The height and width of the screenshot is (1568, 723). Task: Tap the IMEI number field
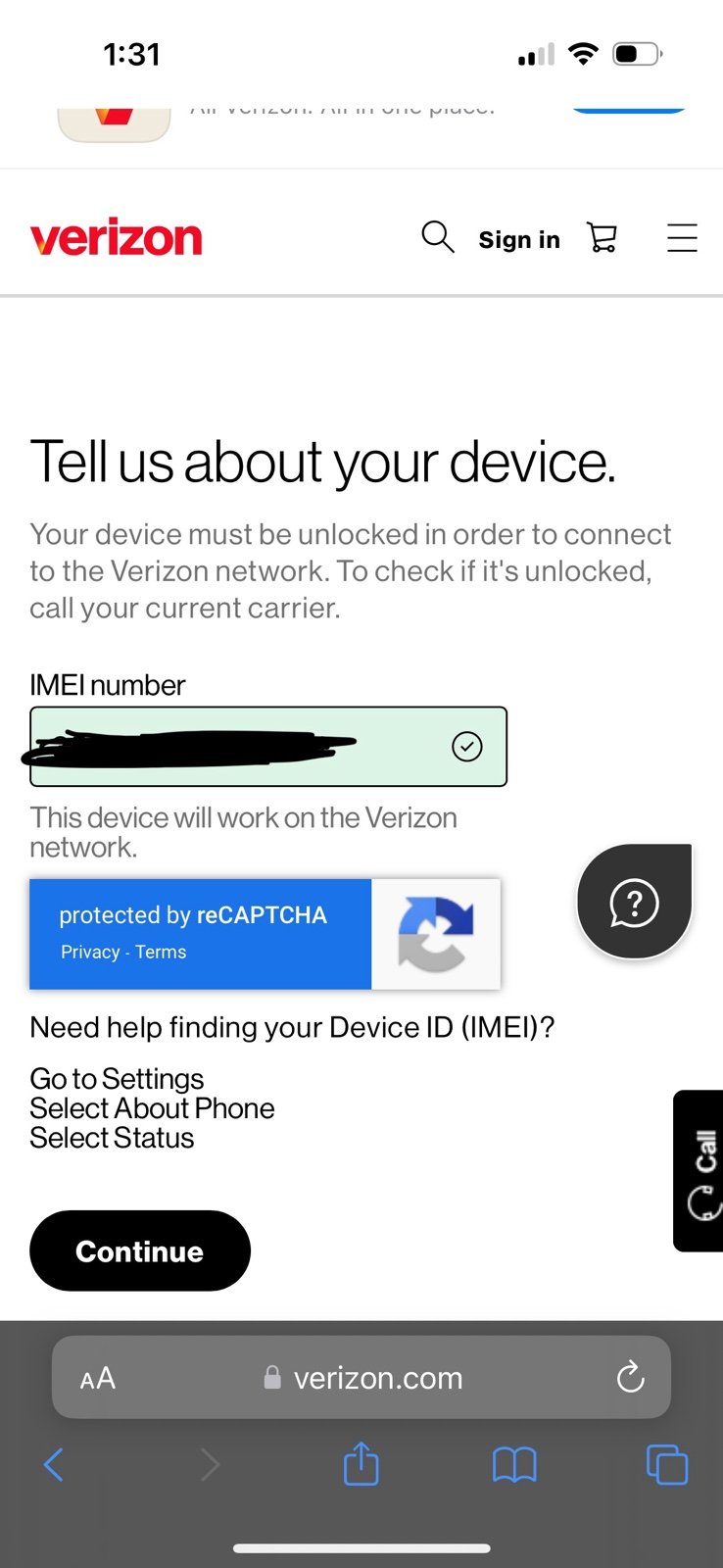(267, 747)
